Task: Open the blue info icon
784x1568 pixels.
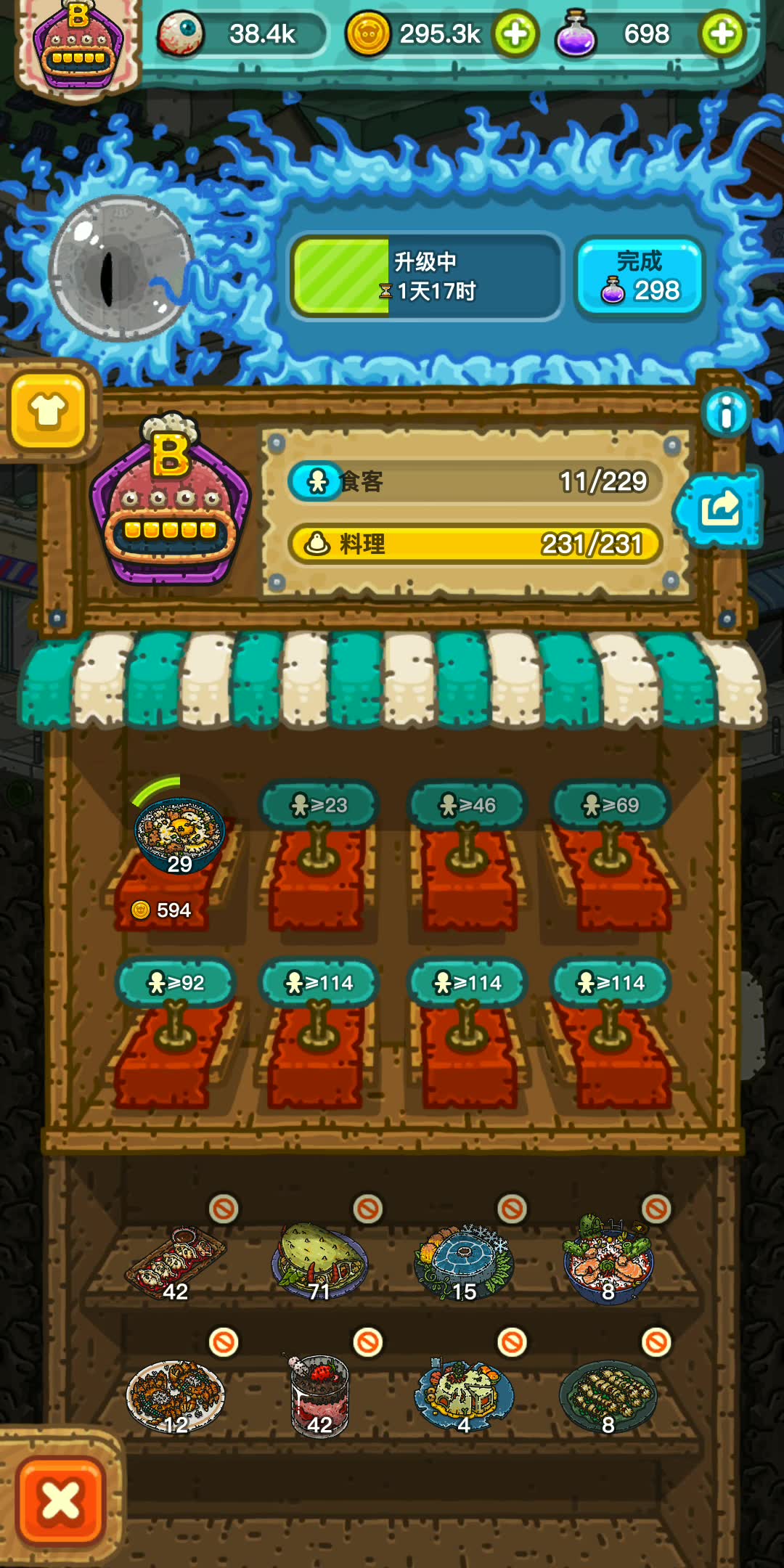Action: 725,414
